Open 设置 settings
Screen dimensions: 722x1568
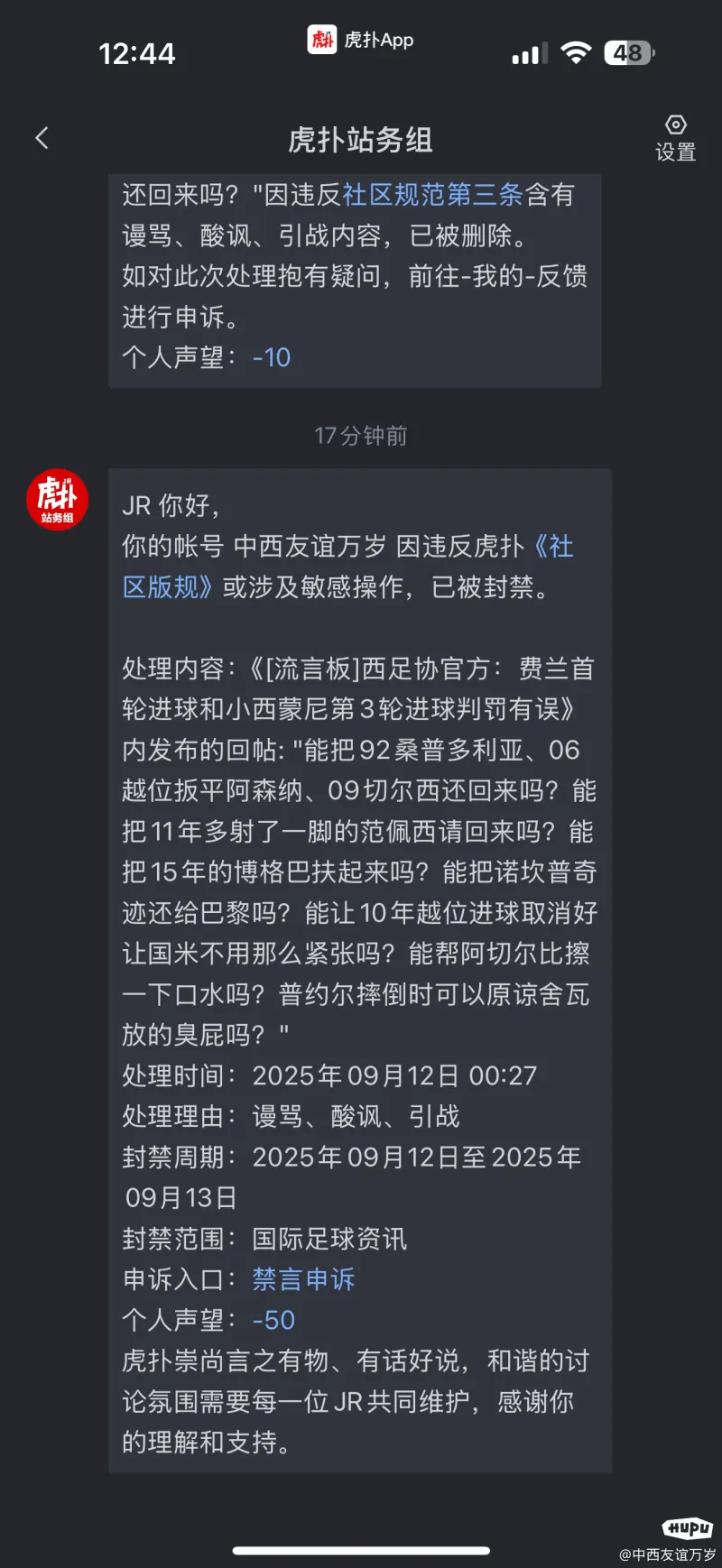tap(675, 138)
